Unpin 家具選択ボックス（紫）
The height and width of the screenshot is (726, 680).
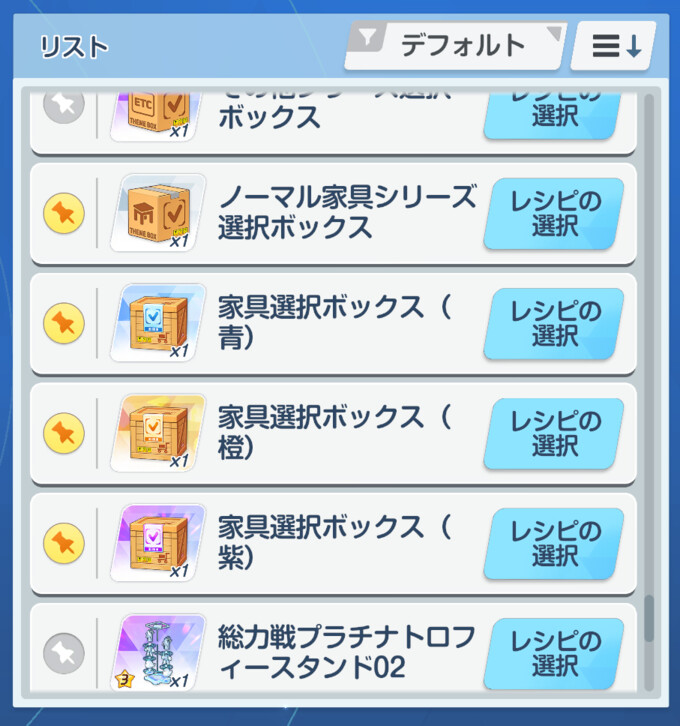tap(64, 542)
